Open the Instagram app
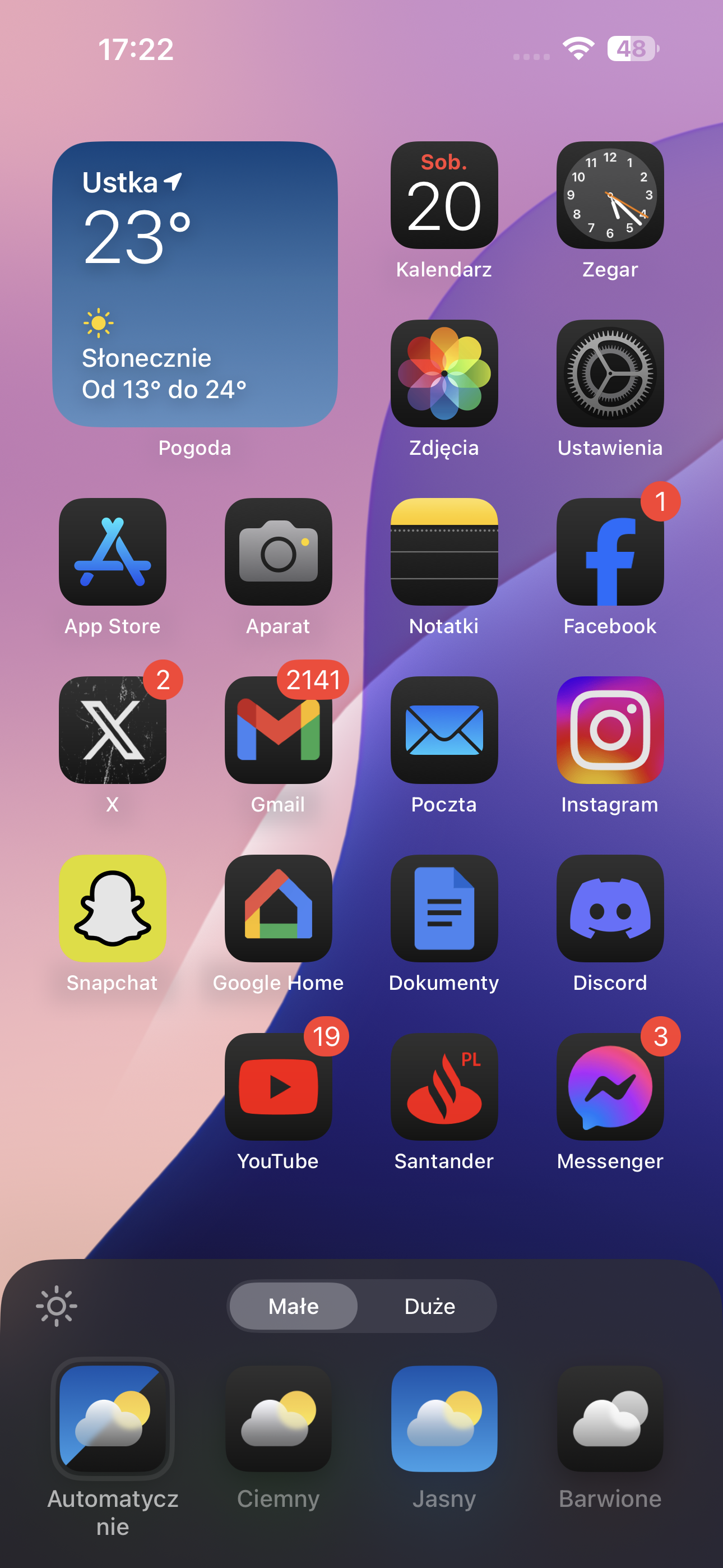The image size is (723, 1568). point(610,730)
